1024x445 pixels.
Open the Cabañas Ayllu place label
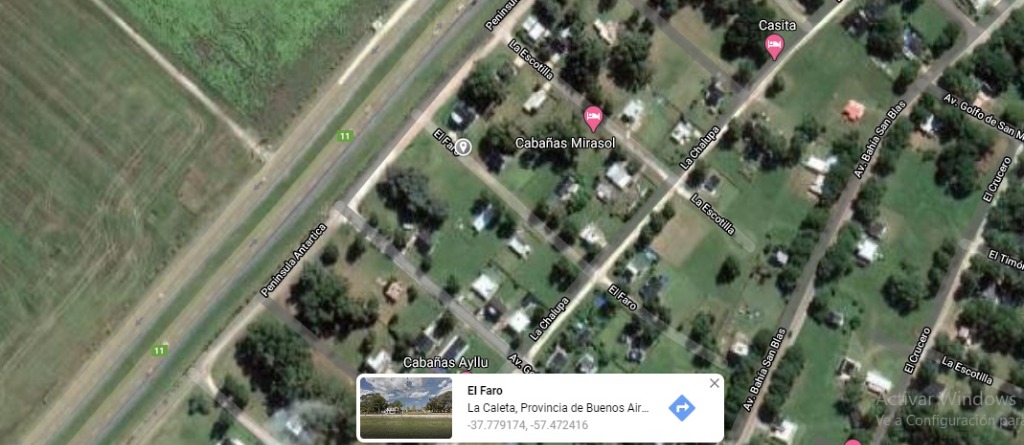point(445,362)
